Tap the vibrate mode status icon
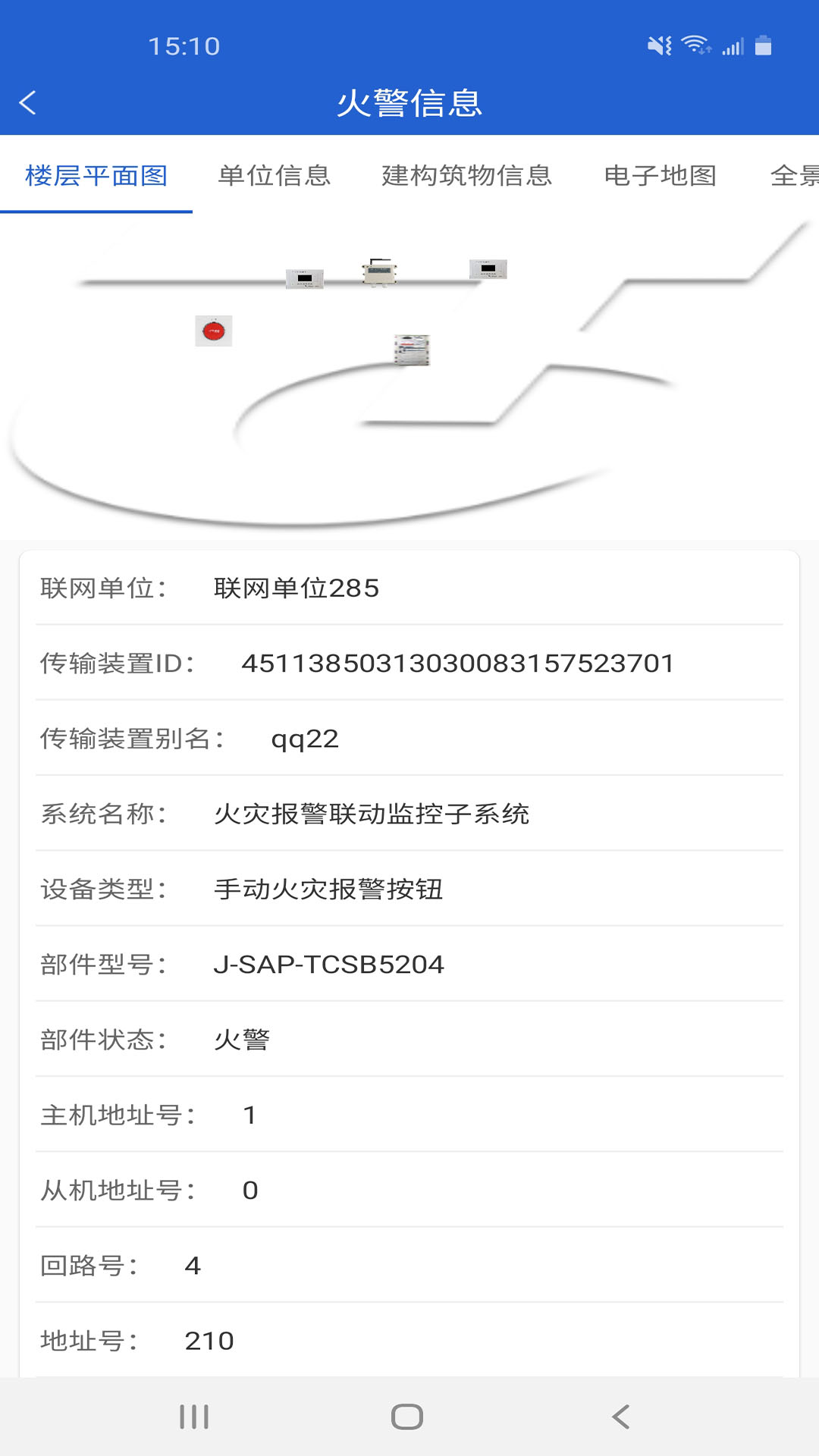Screen dimensions: 819x1456 click(x=659, y=45)
